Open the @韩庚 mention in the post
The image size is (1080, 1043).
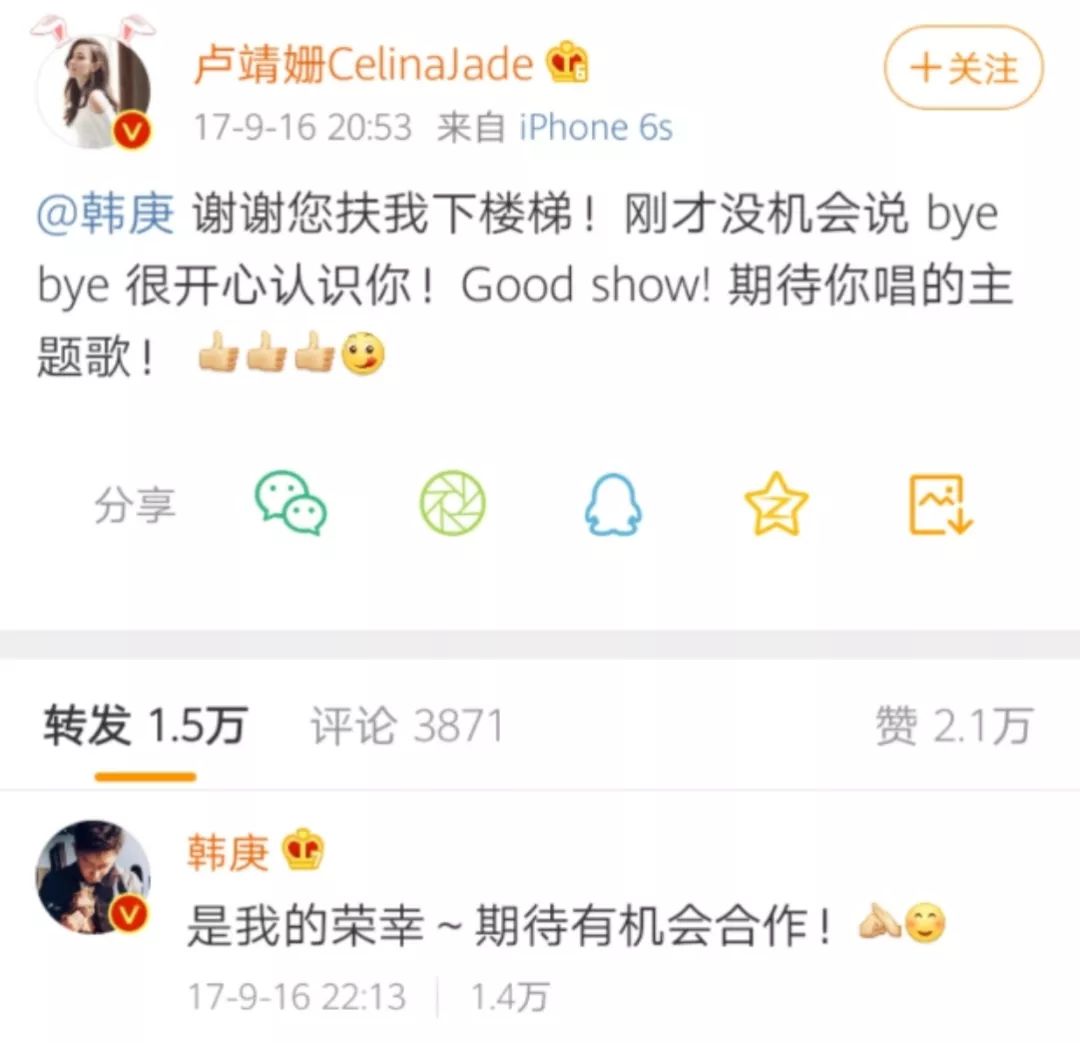(x=105, y=214)
